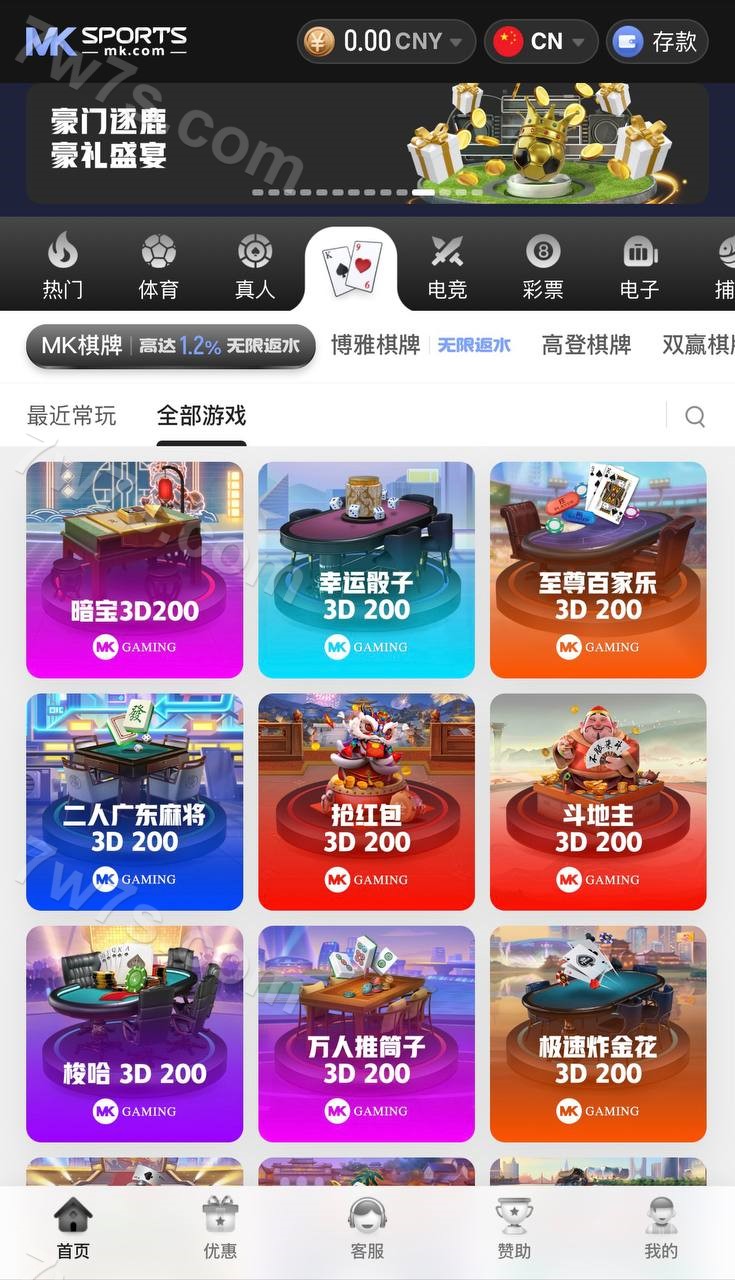Open the CN language selector
This screenshot has width=735, height=1280.
[x=540, y=42]
